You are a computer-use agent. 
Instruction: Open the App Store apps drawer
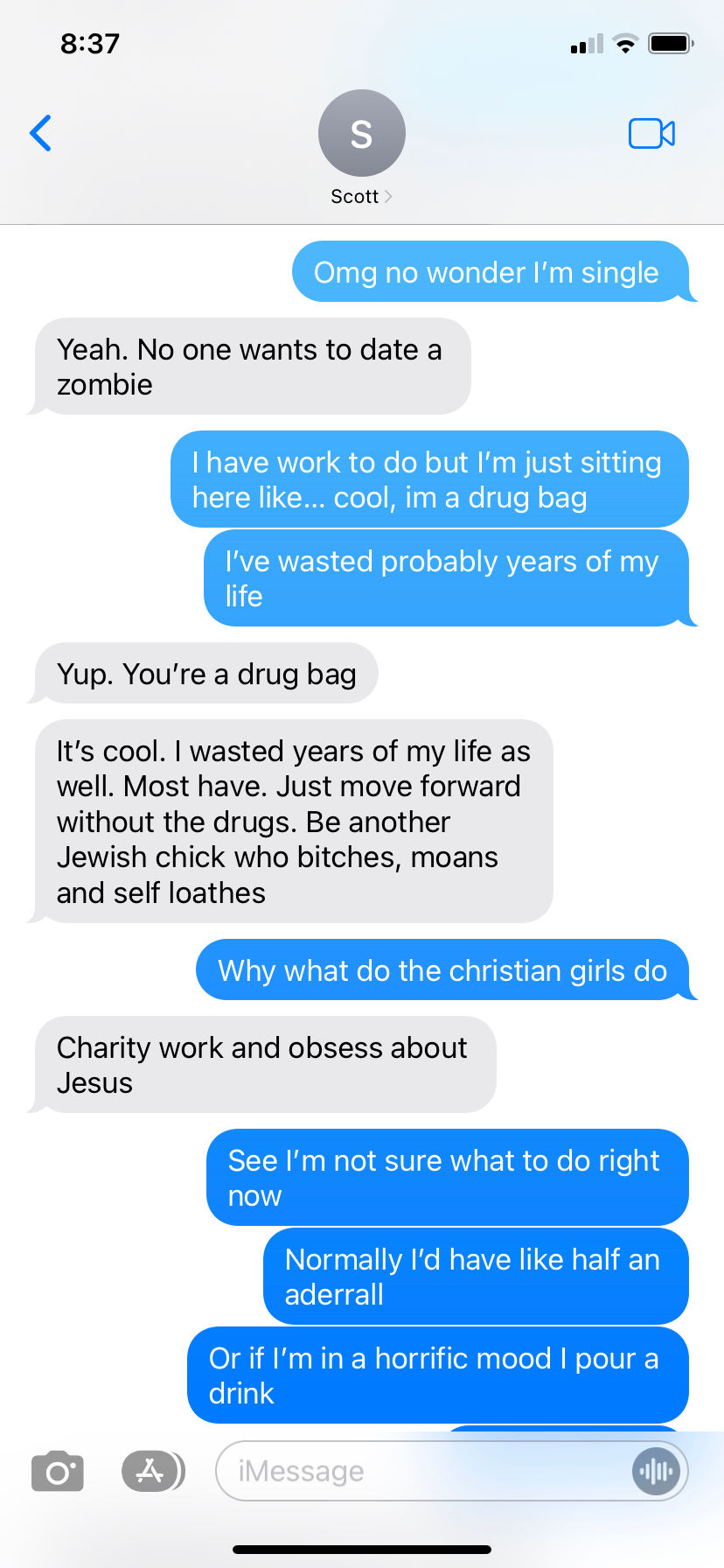[x=153, y=1471]
